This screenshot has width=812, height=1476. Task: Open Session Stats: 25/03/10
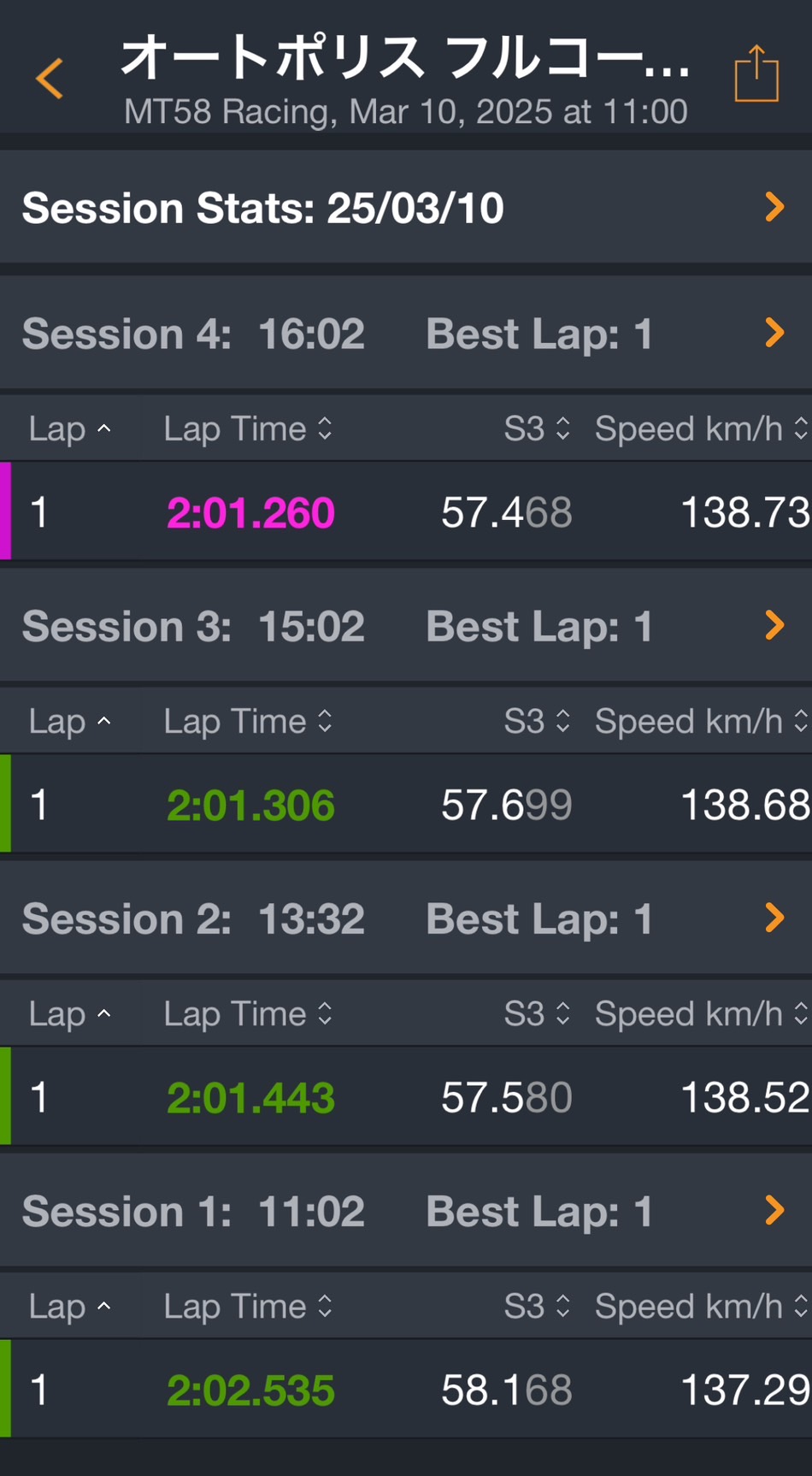click(x=406, y=207)
